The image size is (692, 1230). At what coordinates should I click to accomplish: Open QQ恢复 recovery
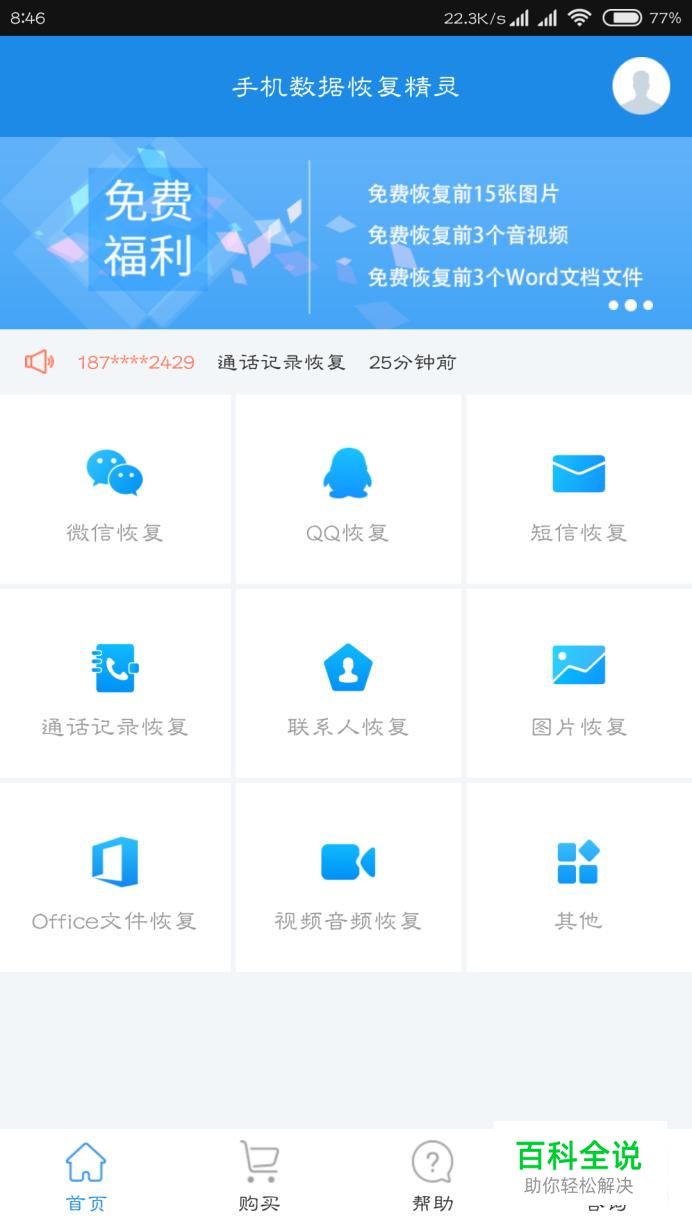(347, 490)
